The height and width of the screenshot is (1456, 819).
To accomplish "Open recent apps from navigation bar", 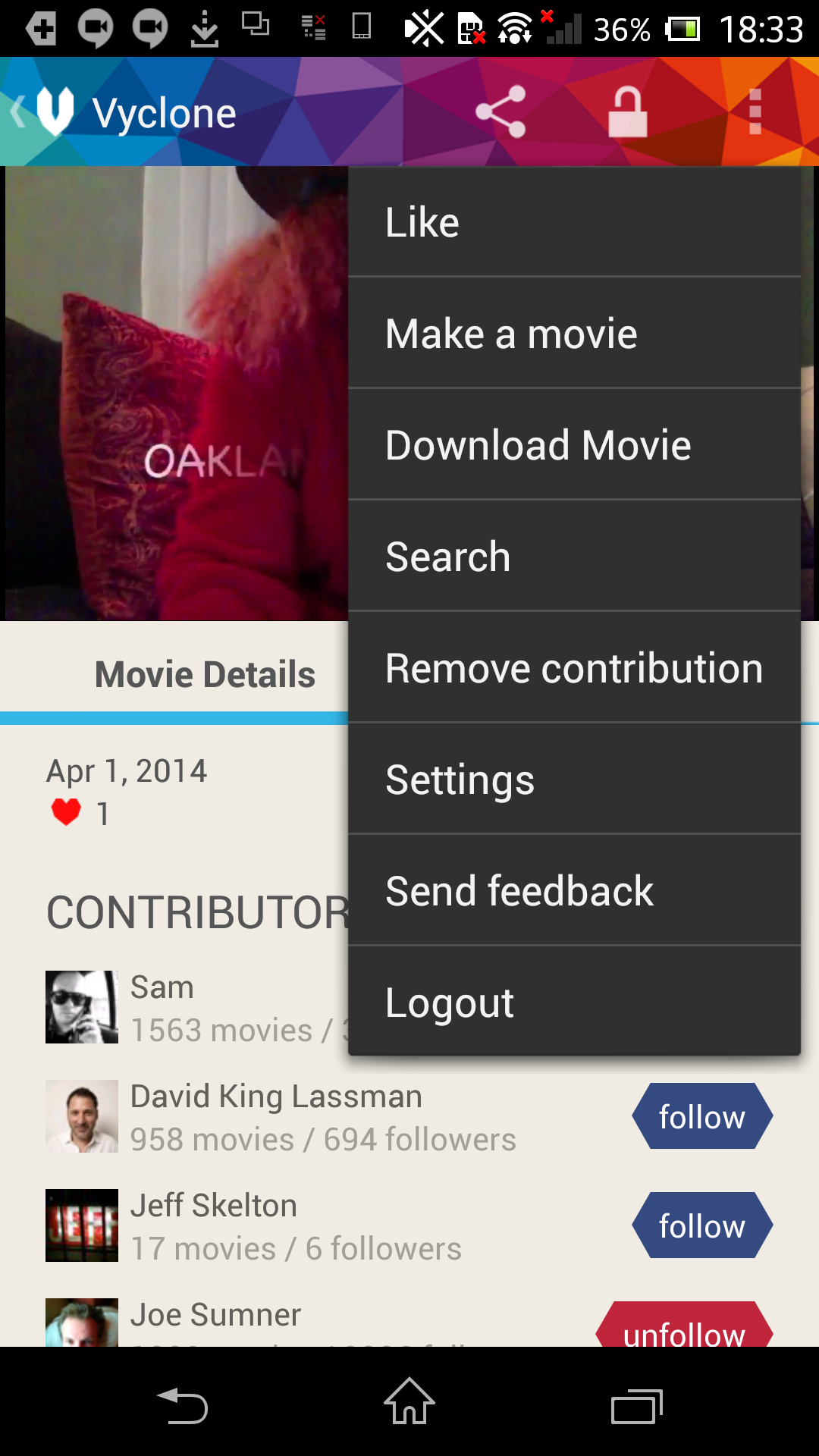I will (x=636, y=1407).
